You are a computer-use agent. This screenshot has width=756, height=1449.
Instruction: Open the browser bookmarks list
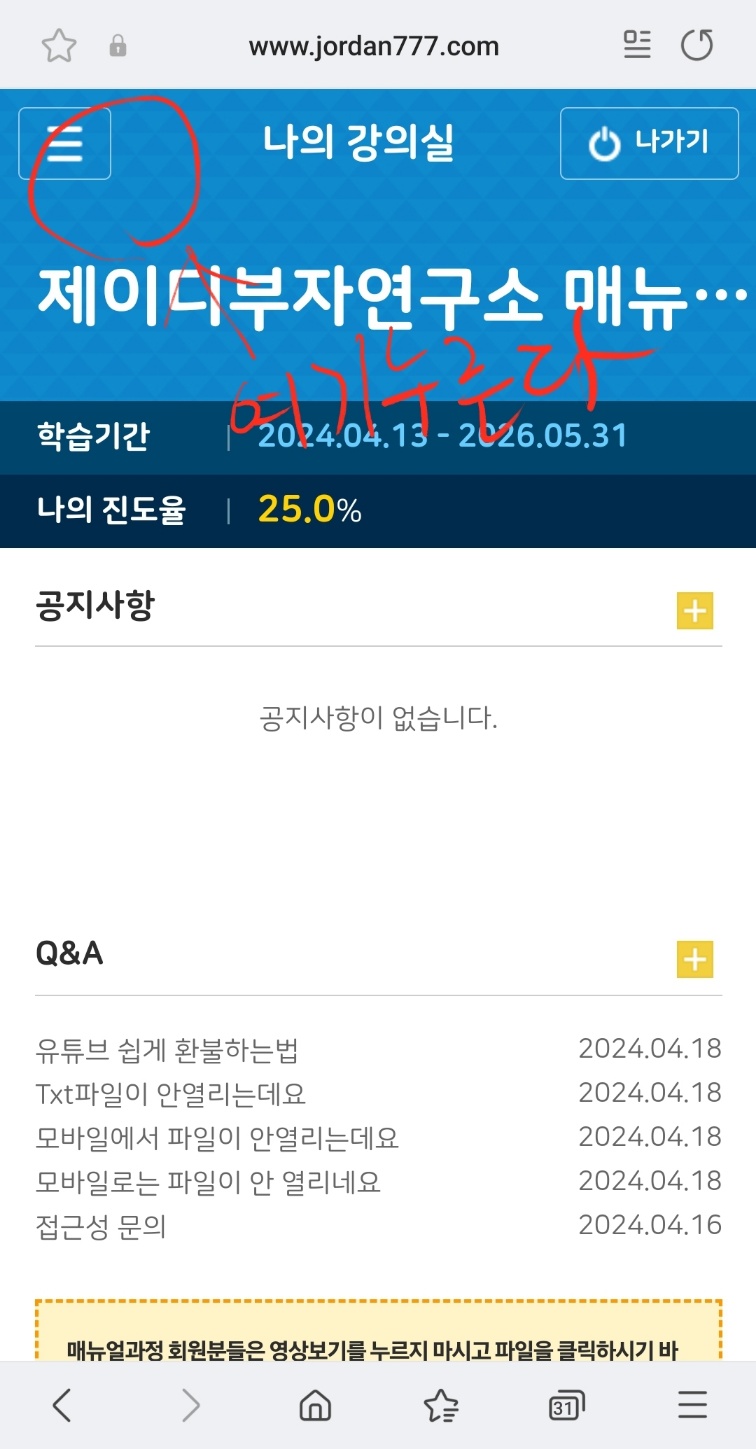pyautogui.click(x=440, y=1406)
